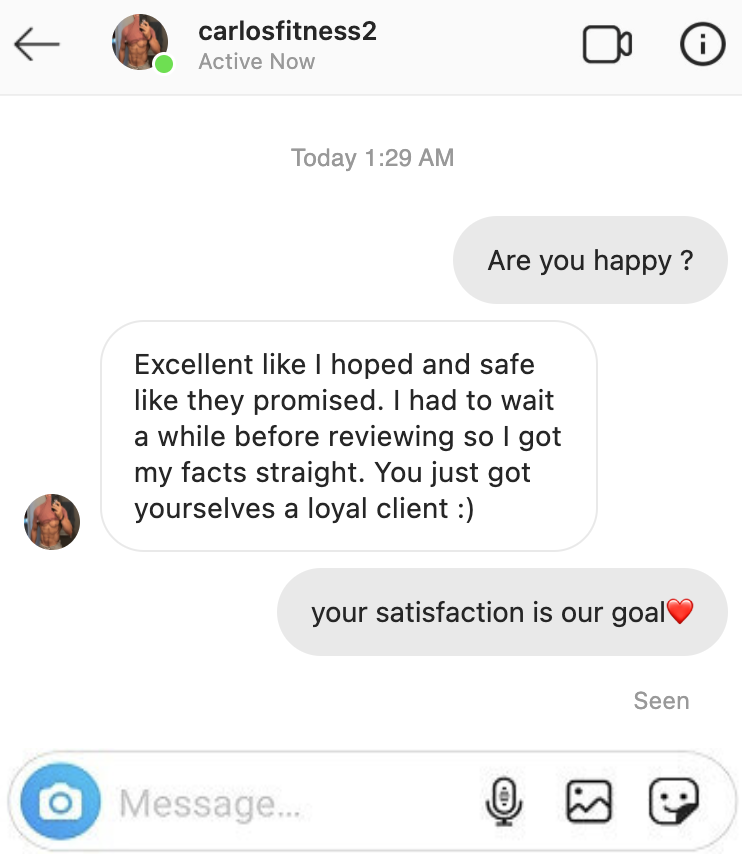Tap the avatar beside the received message
This screenshot has width=742, height=864.
[x=52, y=521]
